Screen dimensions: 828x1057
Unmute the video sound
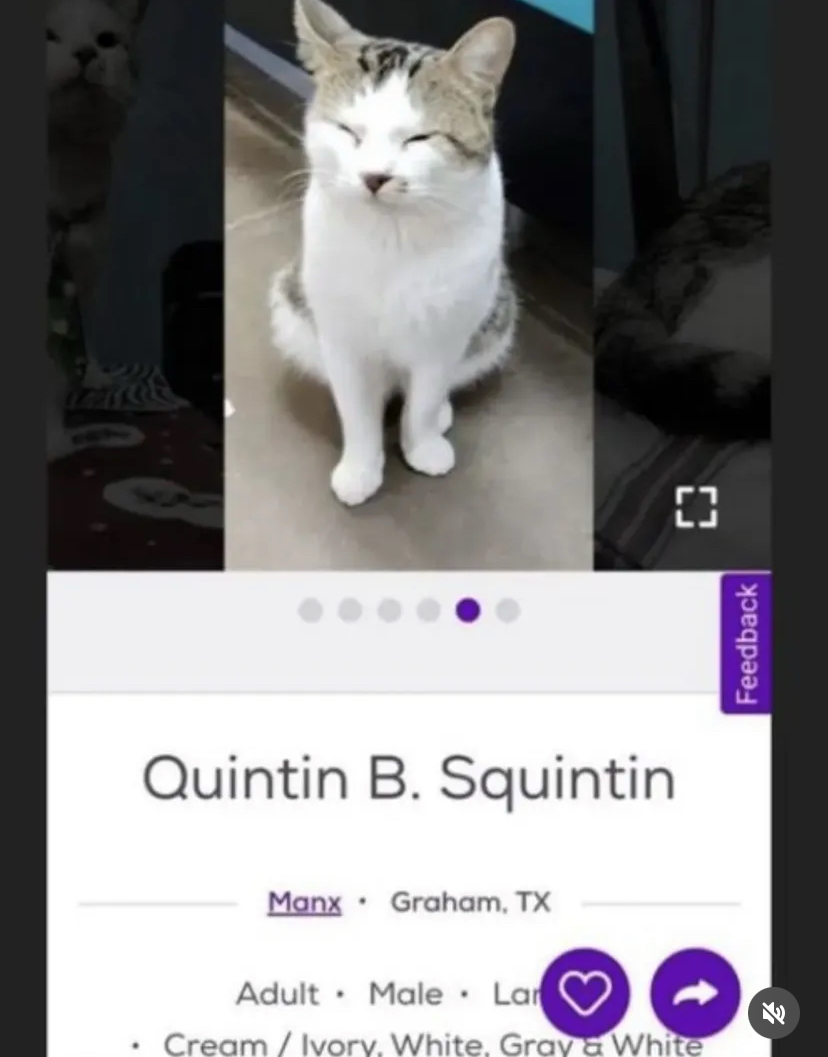774,1013
